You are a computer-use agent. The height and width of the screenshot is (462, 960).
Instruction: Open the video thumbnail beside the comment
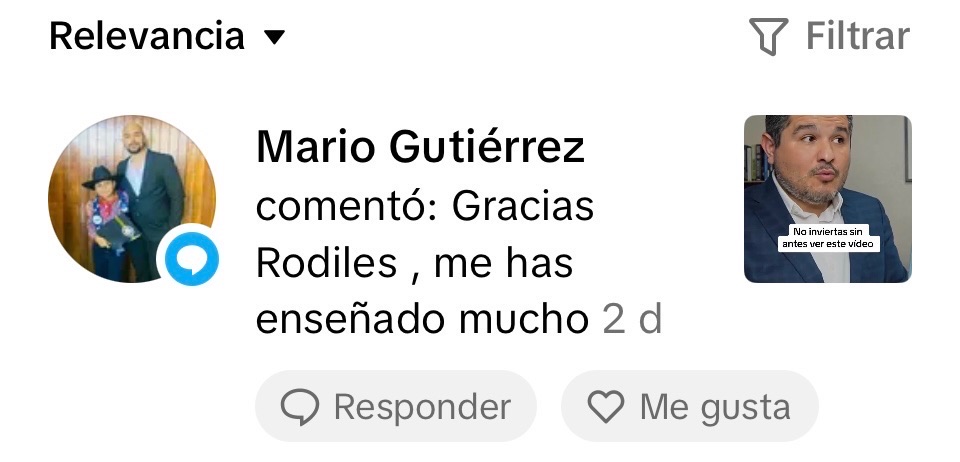click(827, 199)
